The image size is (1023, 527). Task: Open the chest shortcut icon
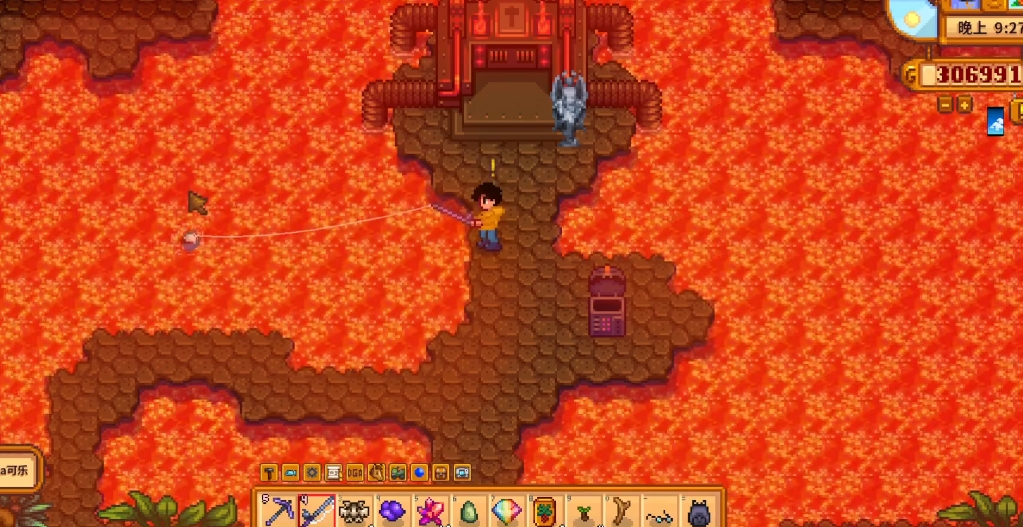pos(441,472)
